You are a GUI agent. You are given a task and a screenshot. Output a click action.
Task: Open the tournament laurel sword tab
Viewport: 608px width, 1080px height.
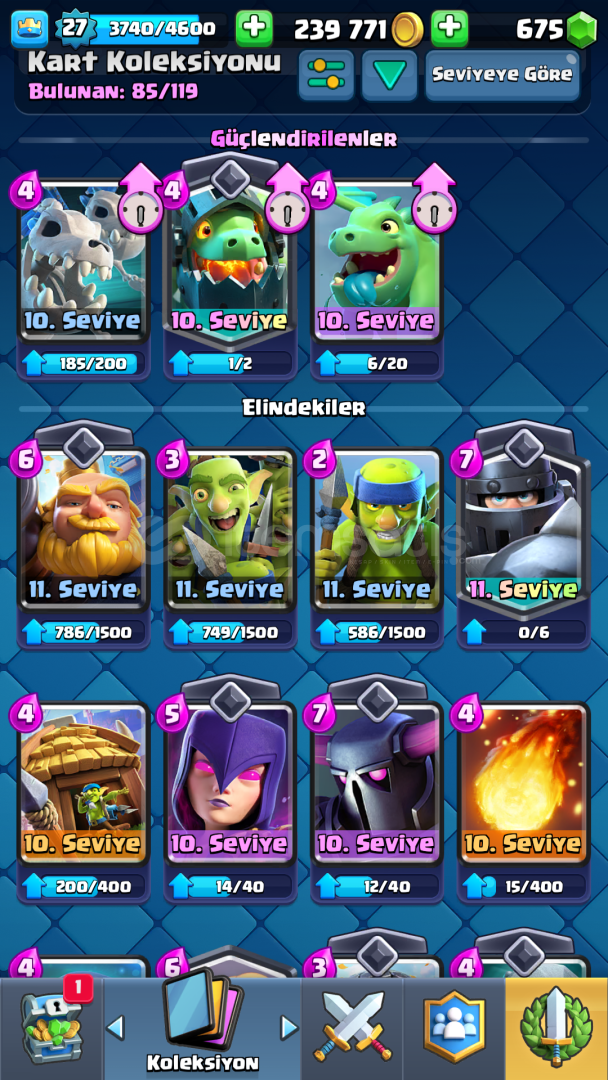pyautogui.click(x=556, y=1028)
